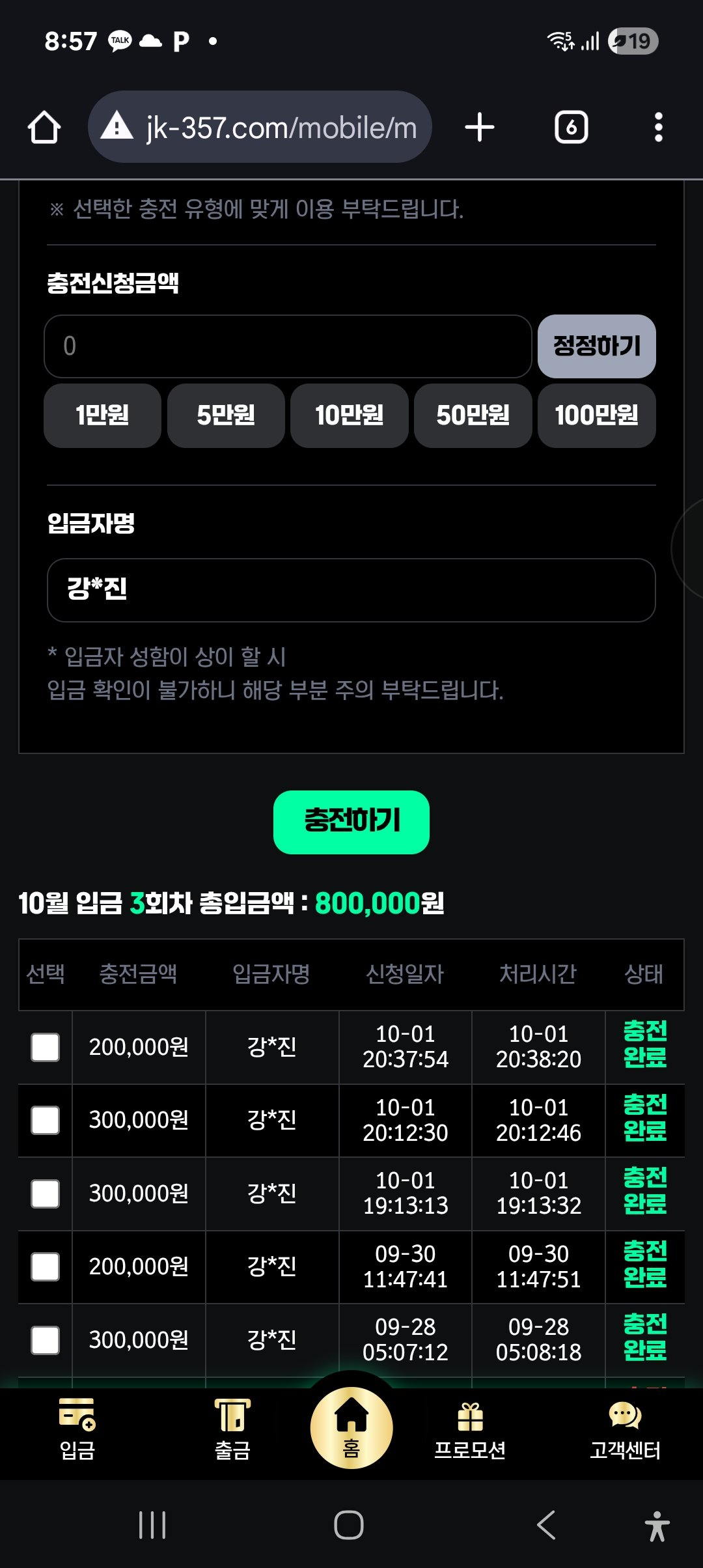Screen dimensions: 703x1568
Task: Switch to the 출금 tab
Action: [x=232, y=1431]
